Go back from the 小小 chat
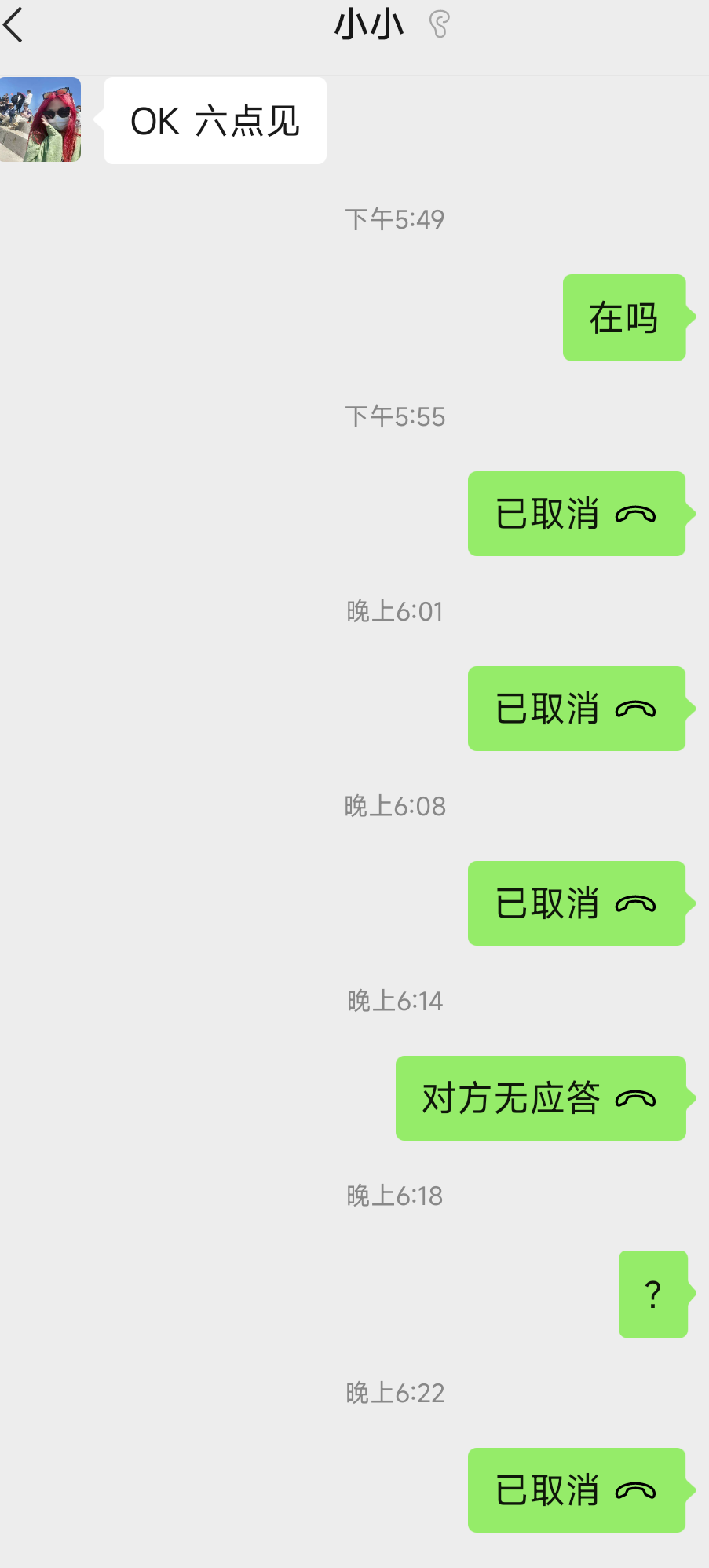 [14, 25]
